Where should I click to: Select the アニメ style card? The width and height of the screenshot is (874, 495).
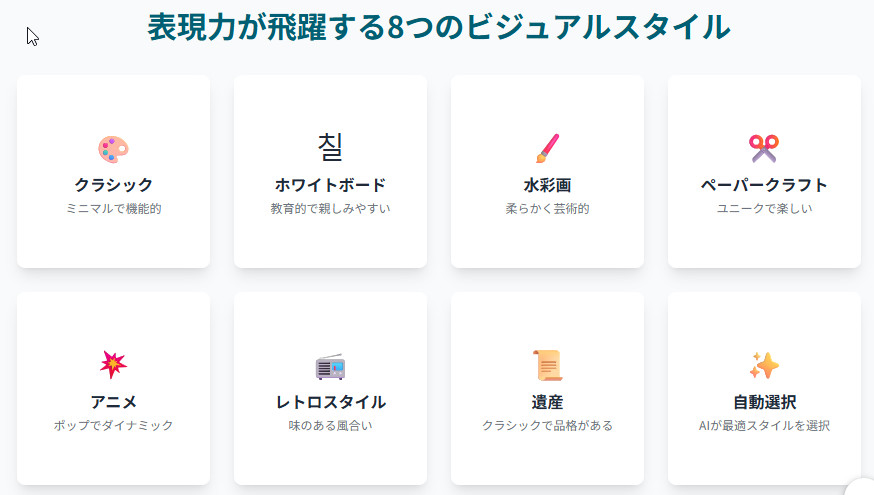click(113, 388)
